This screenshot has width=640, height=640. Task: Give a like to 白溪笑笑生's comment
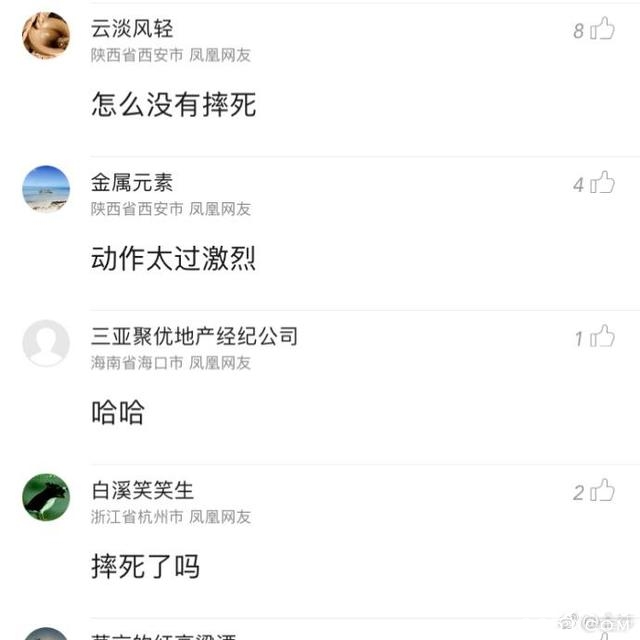coord(602,491)
